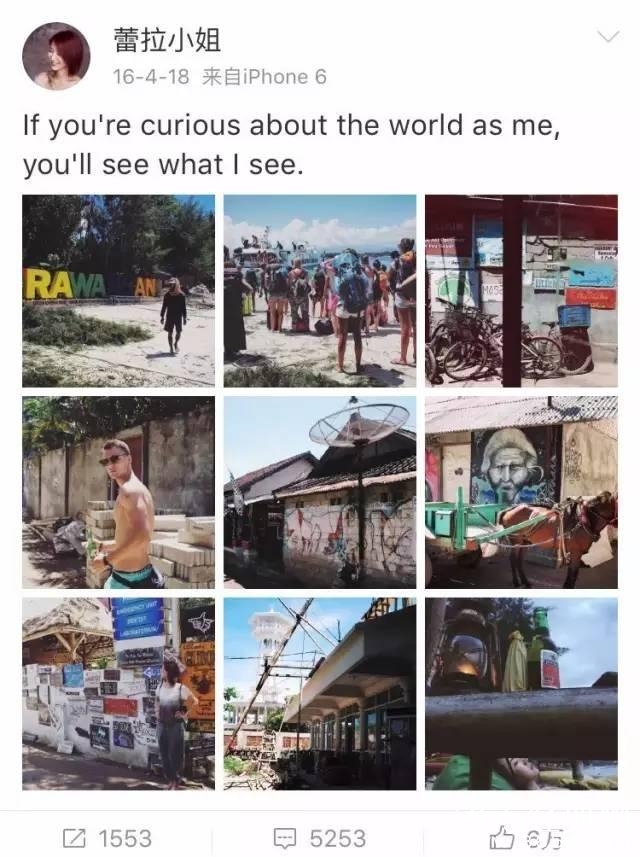Expand the post options chevron
Screen dimensions: 640x857
(607, 37)
